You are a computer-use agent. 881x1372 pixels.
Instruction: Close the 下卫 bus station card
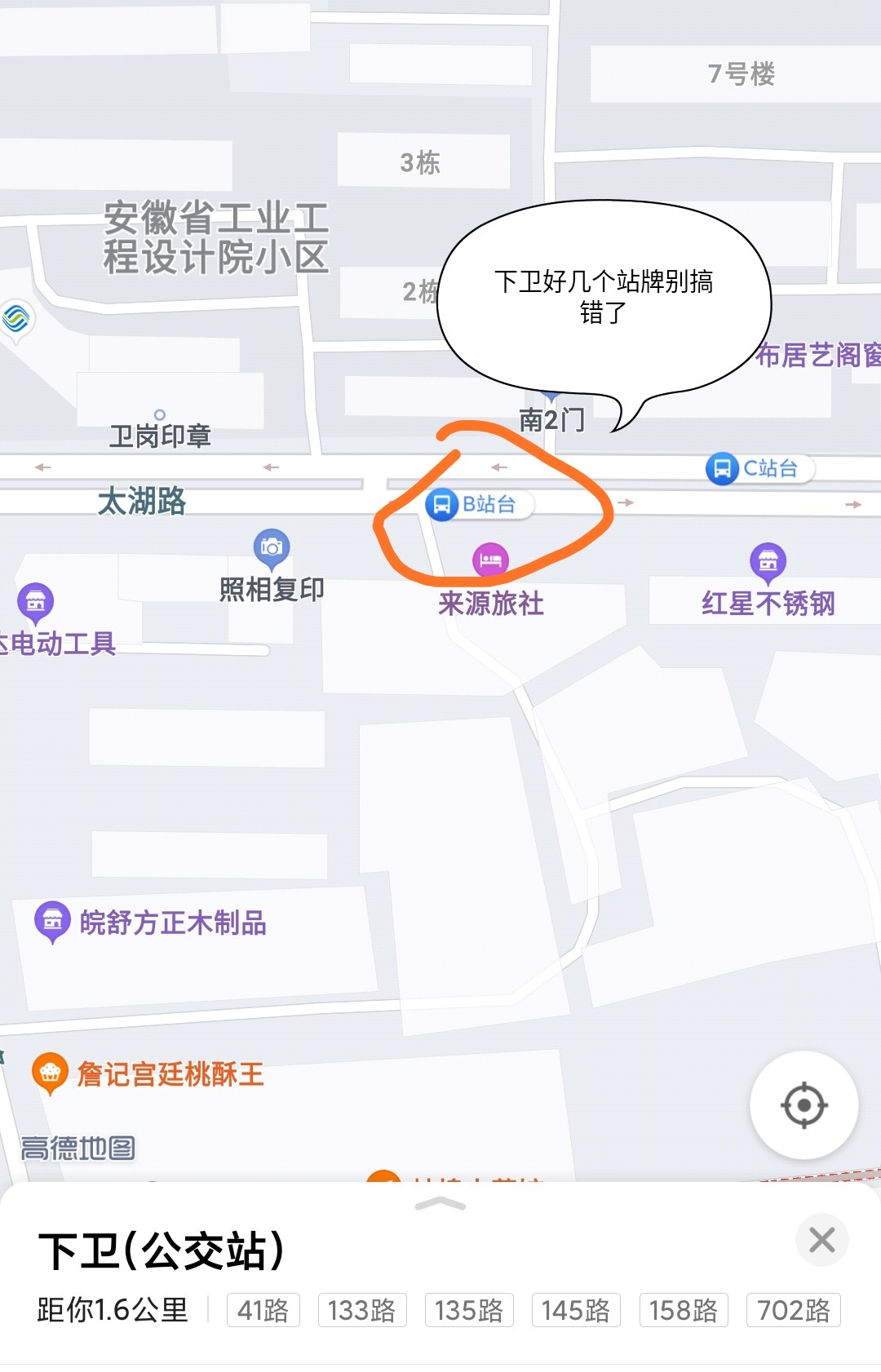821,1240
